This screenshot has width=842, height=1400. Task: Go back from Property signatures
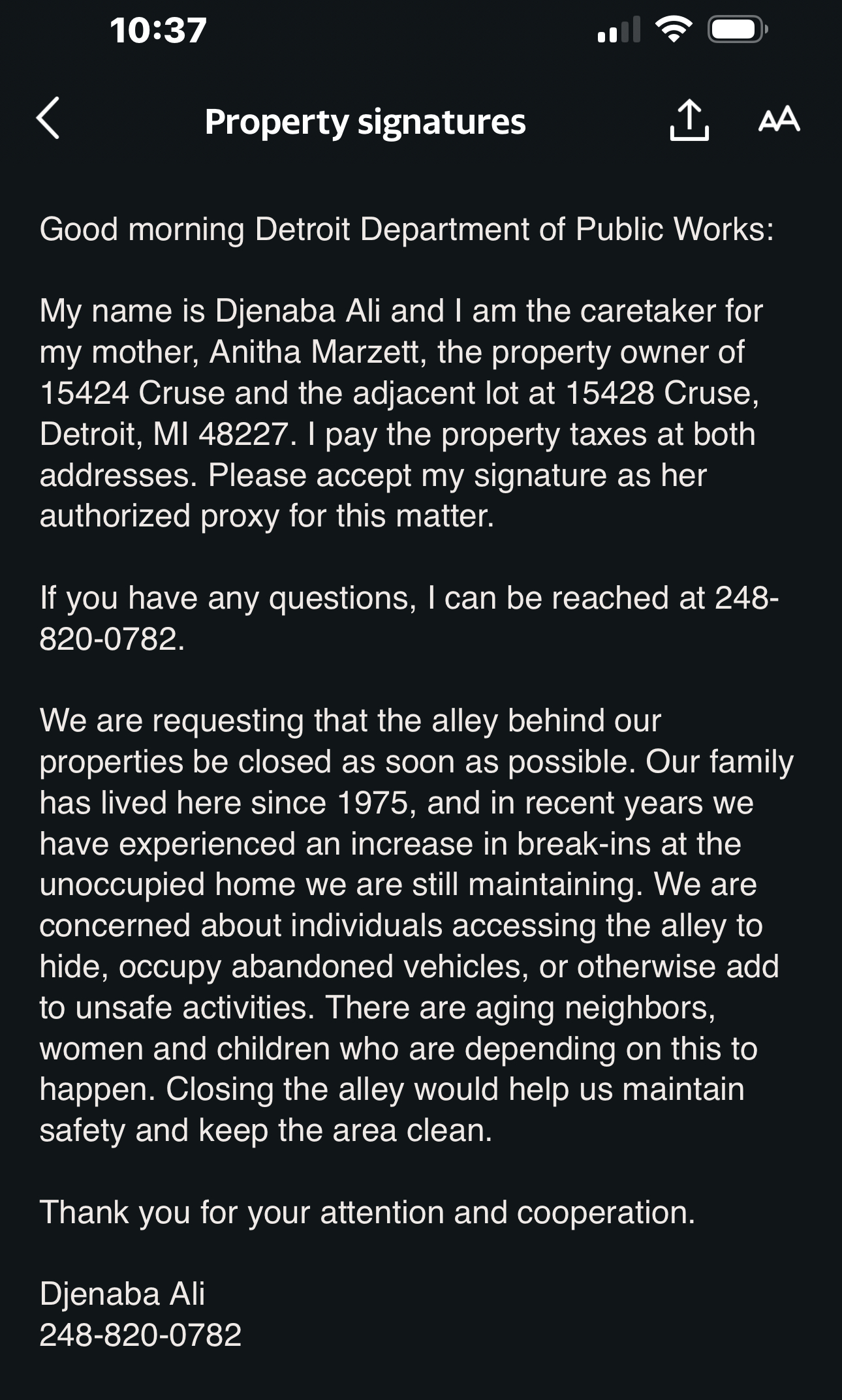pyautogui.click(x=48, y=119)
